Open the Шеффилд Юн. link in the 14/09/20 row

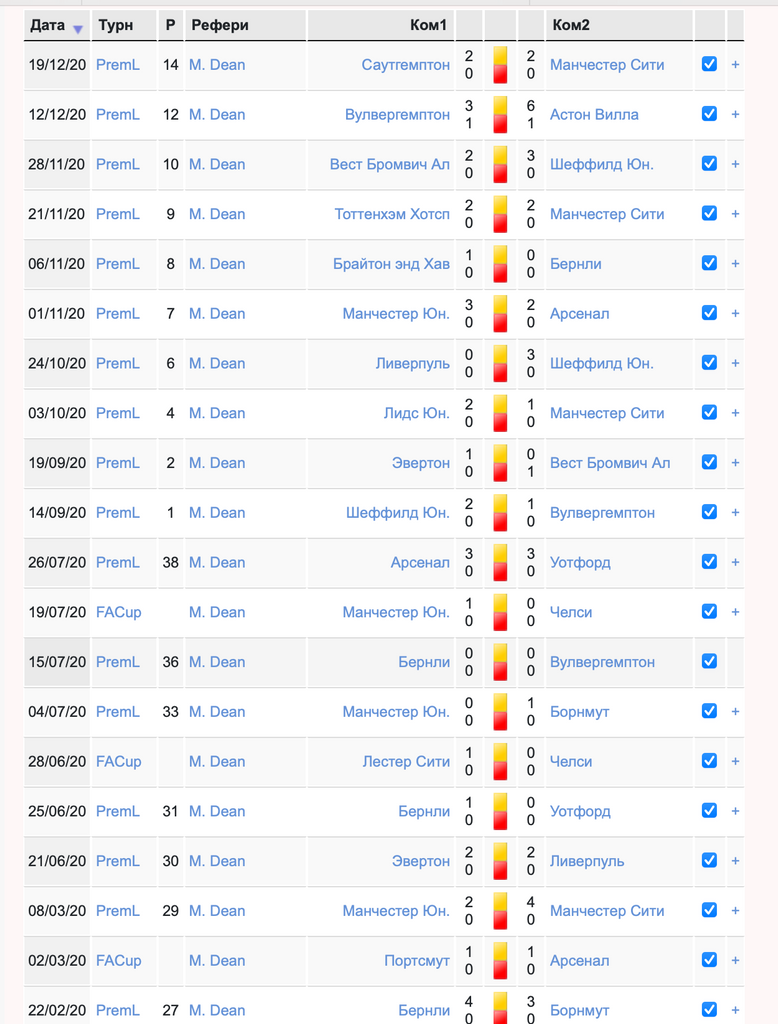coord(398,512)
